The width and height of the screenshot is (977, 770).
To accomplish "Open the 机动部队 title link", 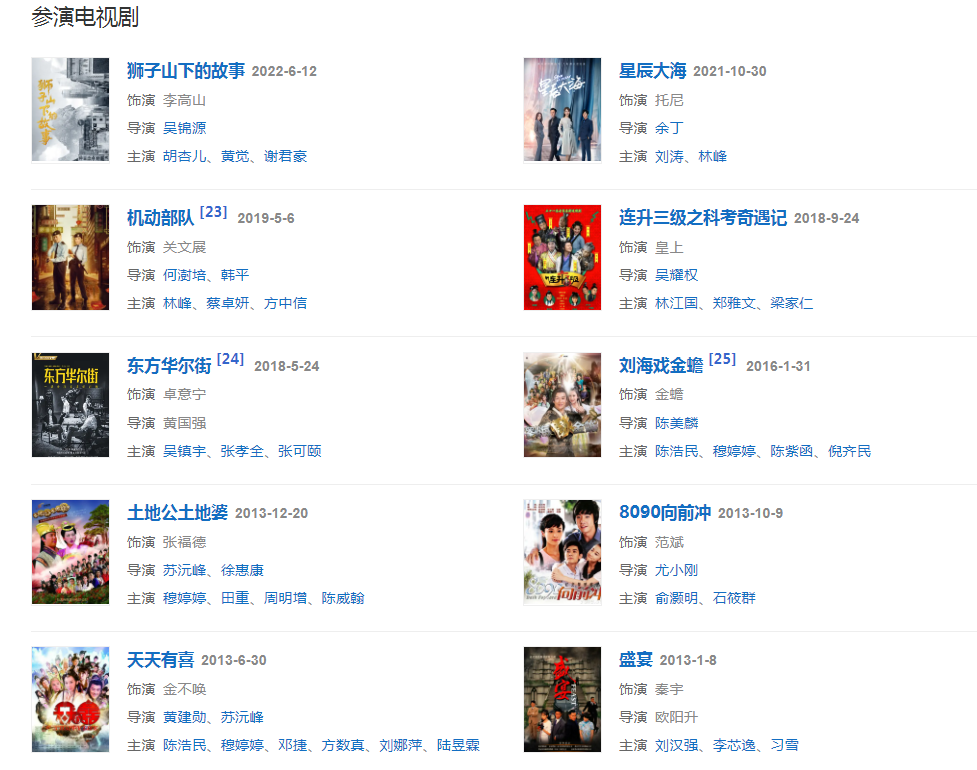I will click(x=160, y=218).
